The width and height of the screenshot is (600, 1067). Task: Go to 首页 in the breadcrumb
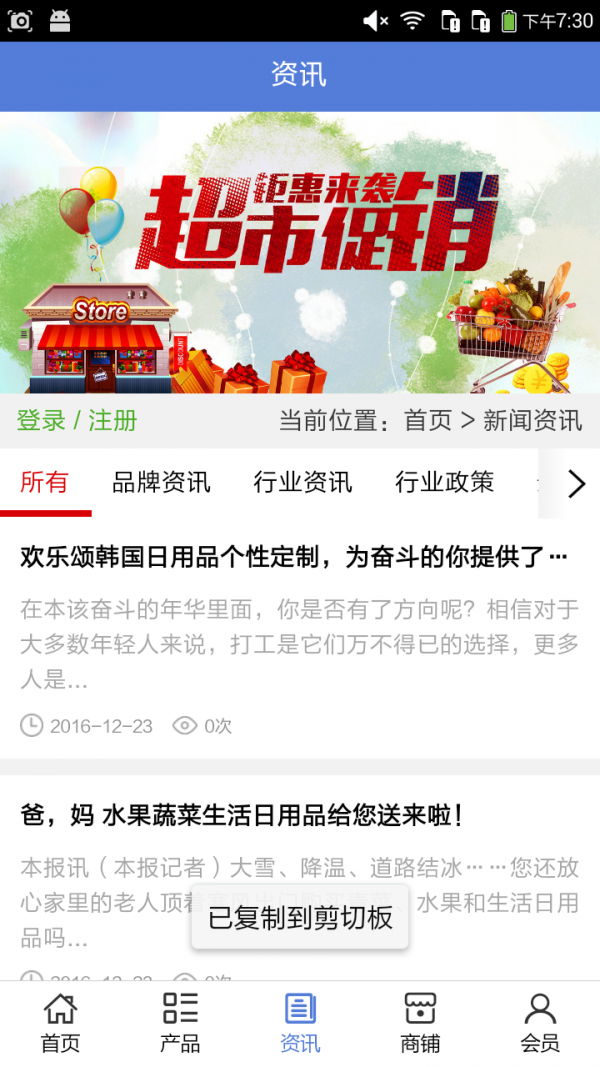pyautogui.click(x=428, y=421)
